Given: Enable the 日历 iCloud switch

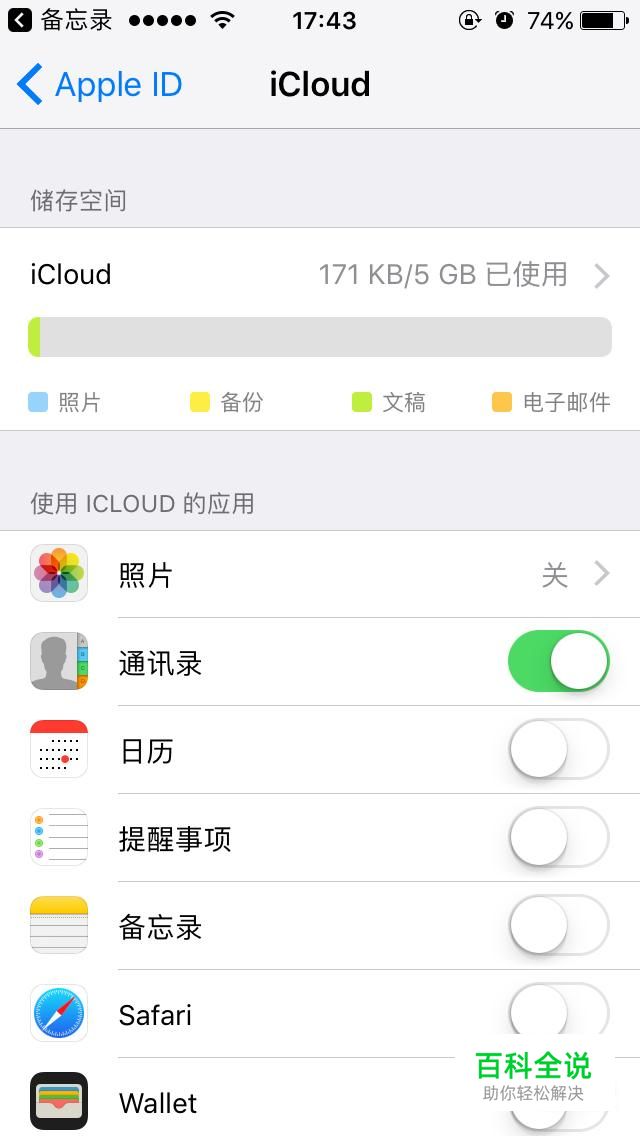Looking at the screenshot, I should (x=558, y=750).
